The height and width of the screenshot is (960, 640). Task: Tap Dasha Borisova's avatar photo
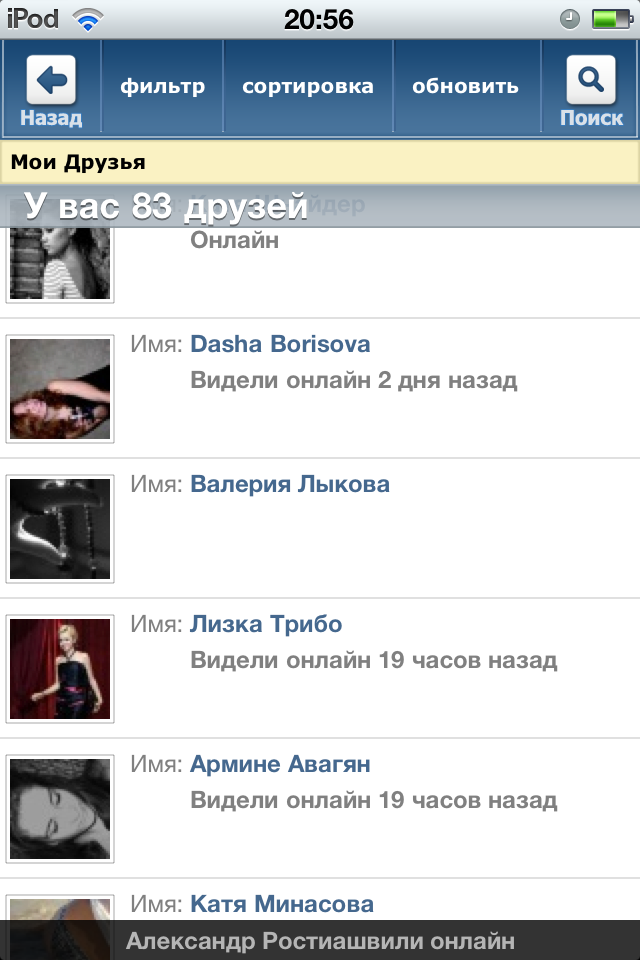click(60, 389)
